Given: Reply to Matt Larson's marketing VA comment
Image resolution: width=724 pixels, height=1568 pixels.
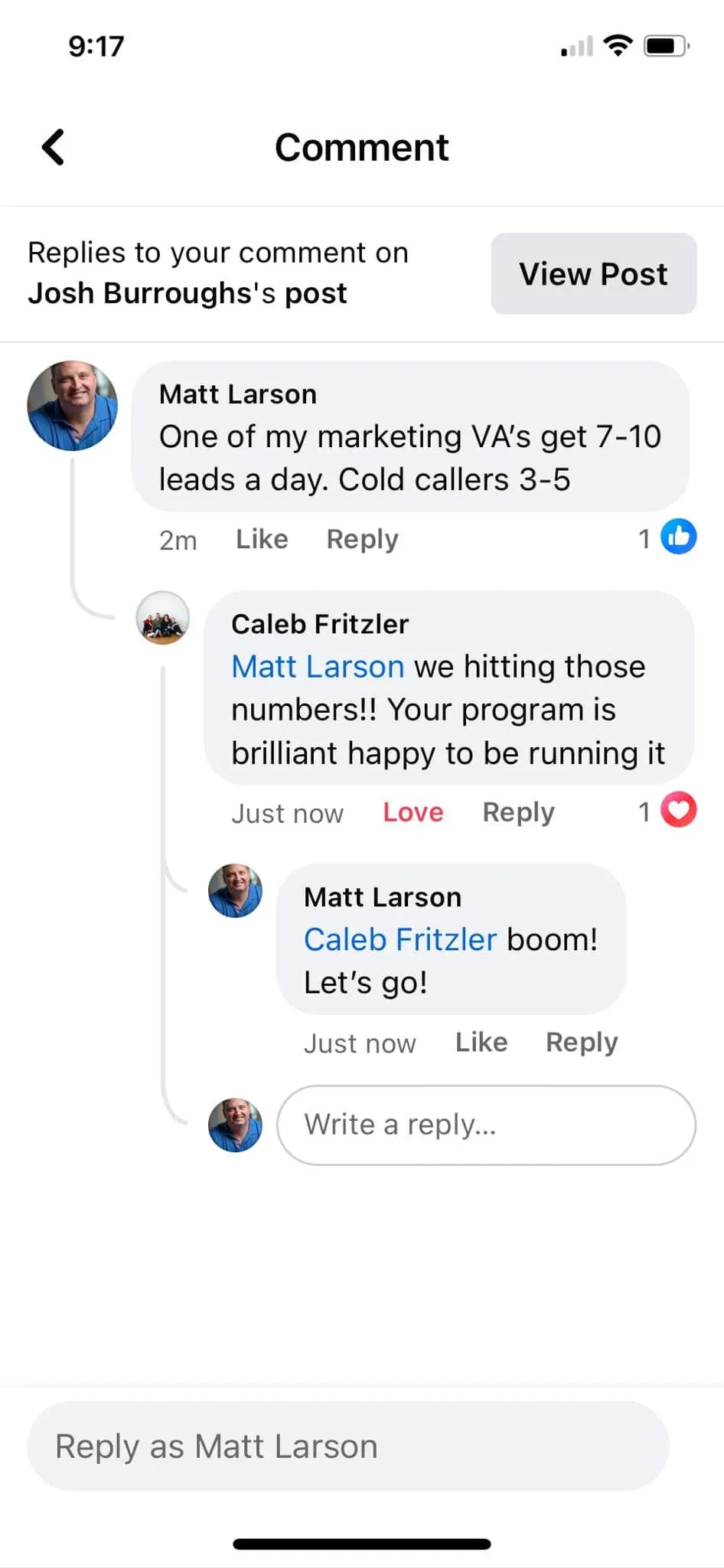Looking at the screenshot, I should click(362, 539).
